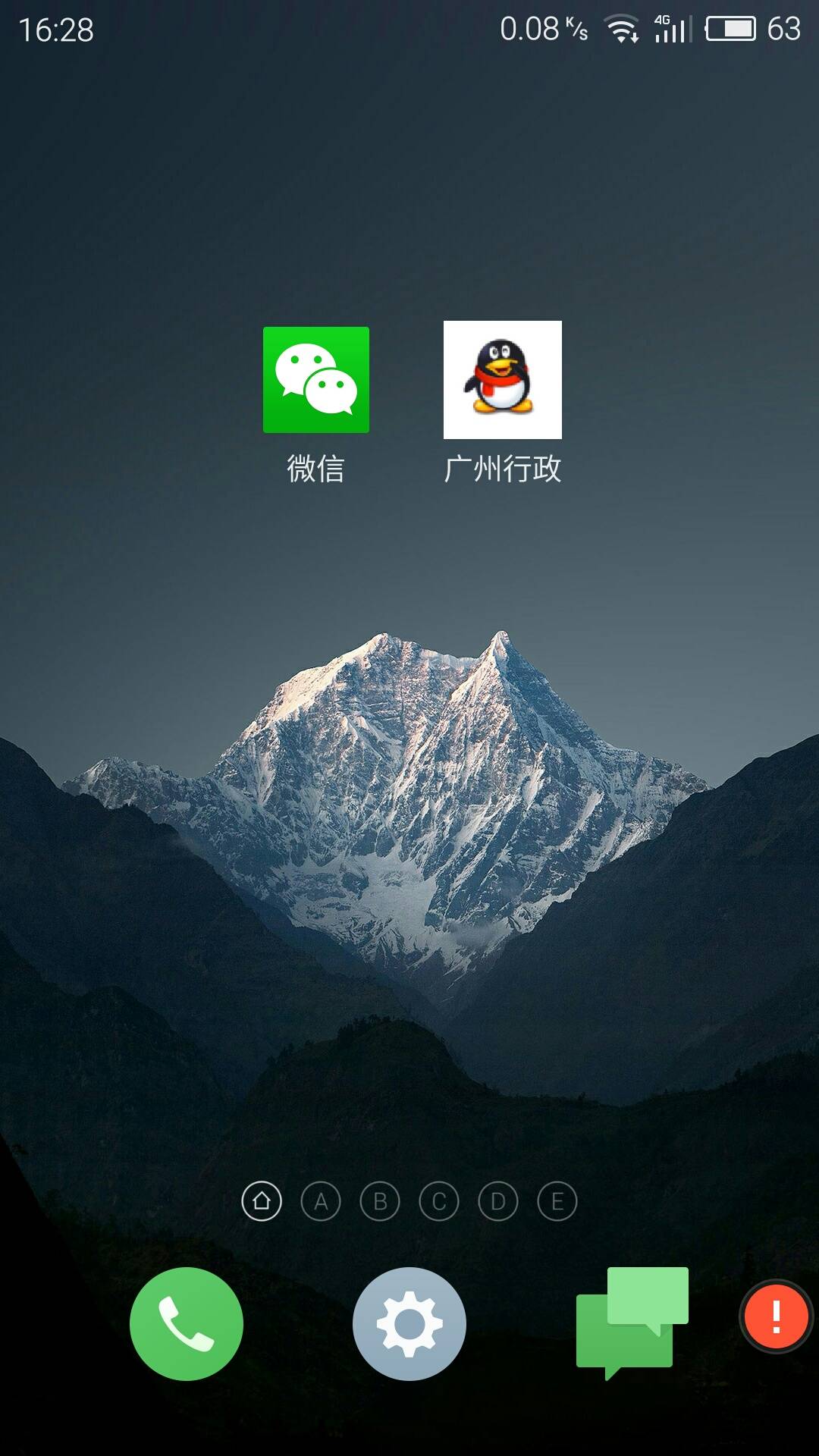Tap the red exclamation alert button
The image size is (819, 1456).
[776, 1316]
